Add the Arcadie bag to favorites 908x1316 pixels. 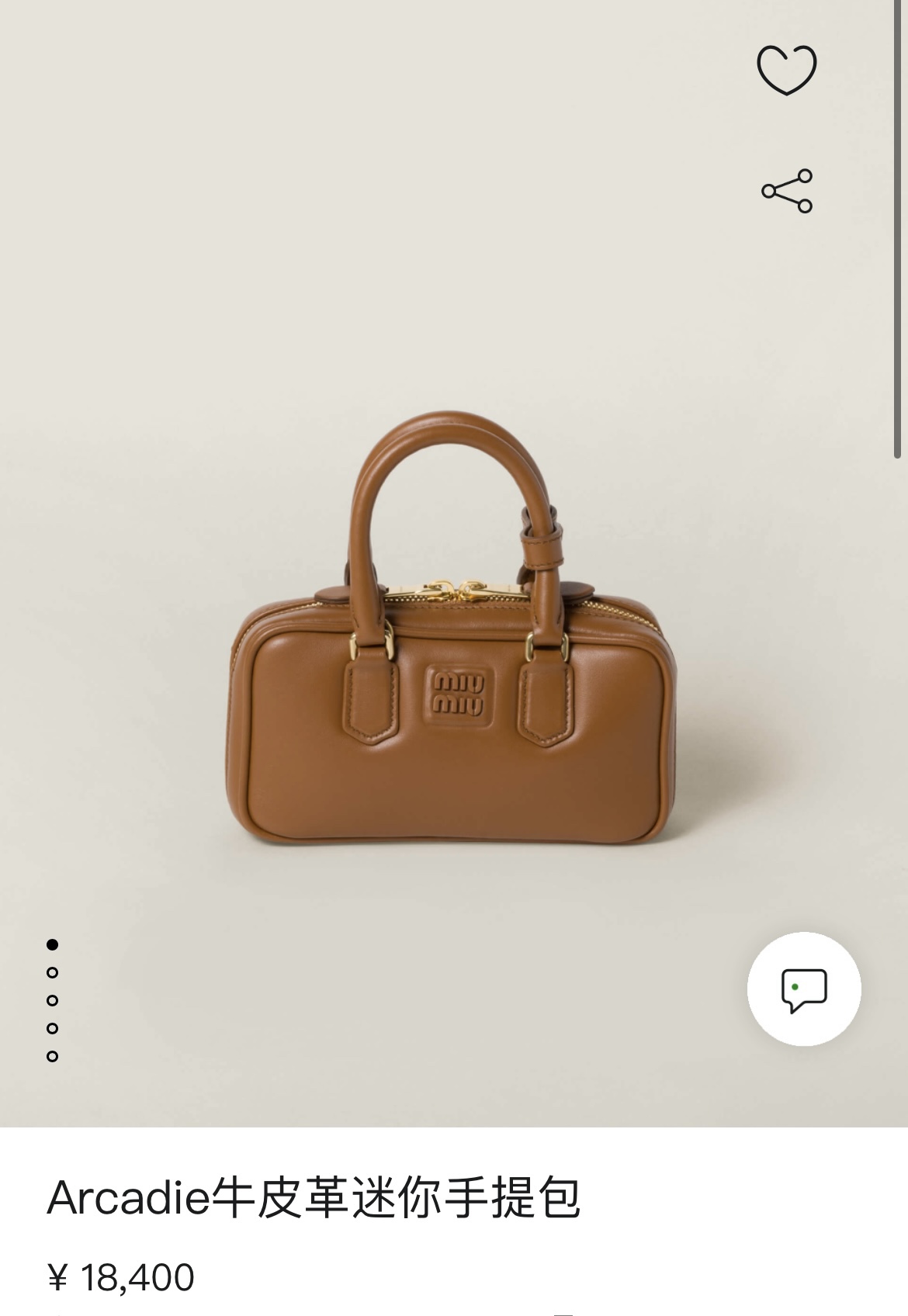pos(786,70)
